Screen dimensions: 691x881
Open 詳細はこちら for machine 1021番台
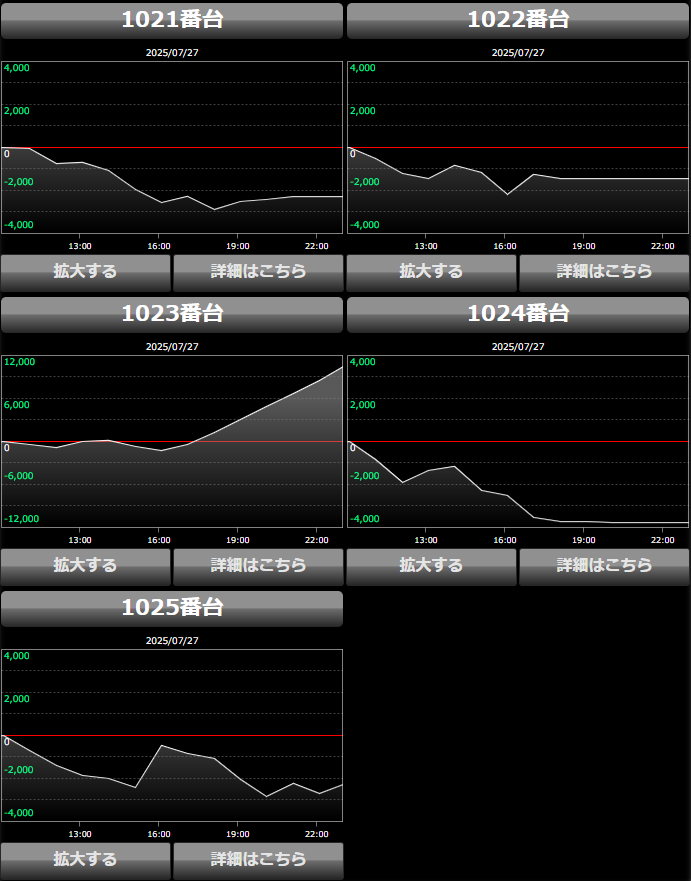[x=258, y=271]
